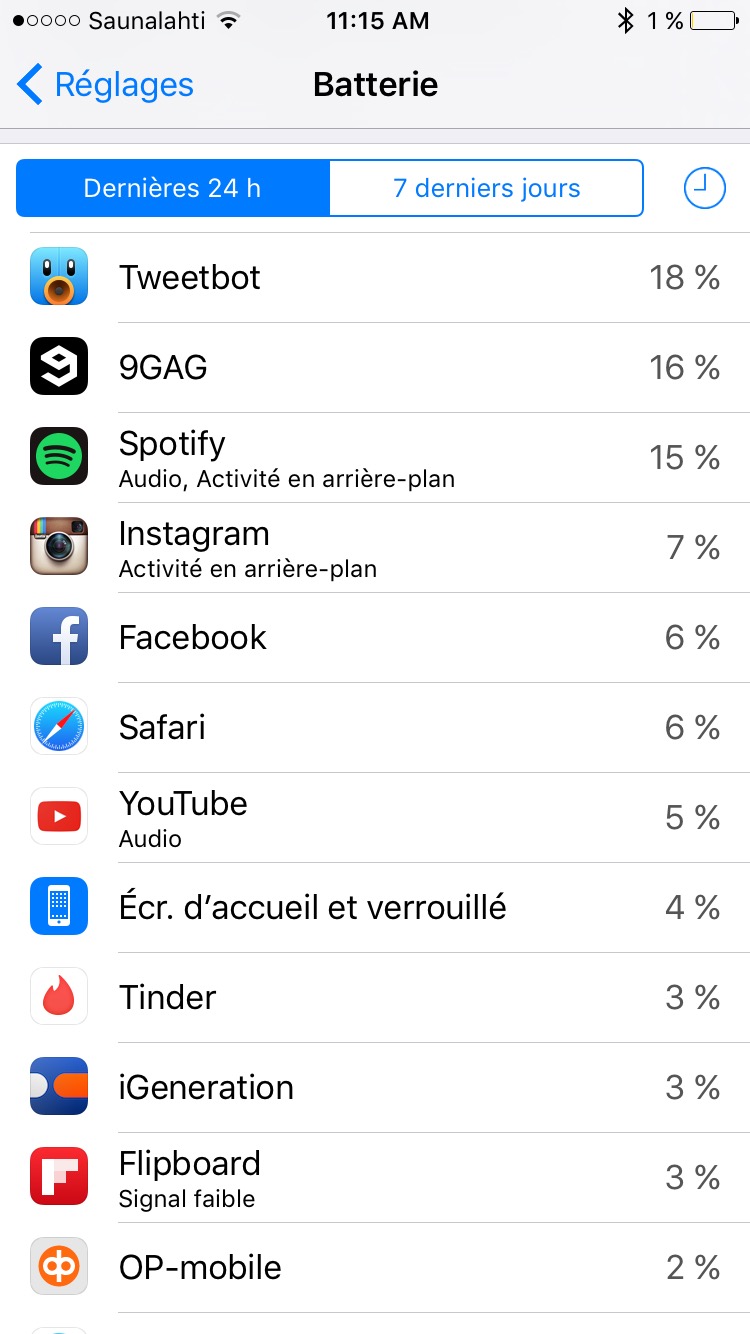Switch to 7 derniers jours

tap(486, 188)
